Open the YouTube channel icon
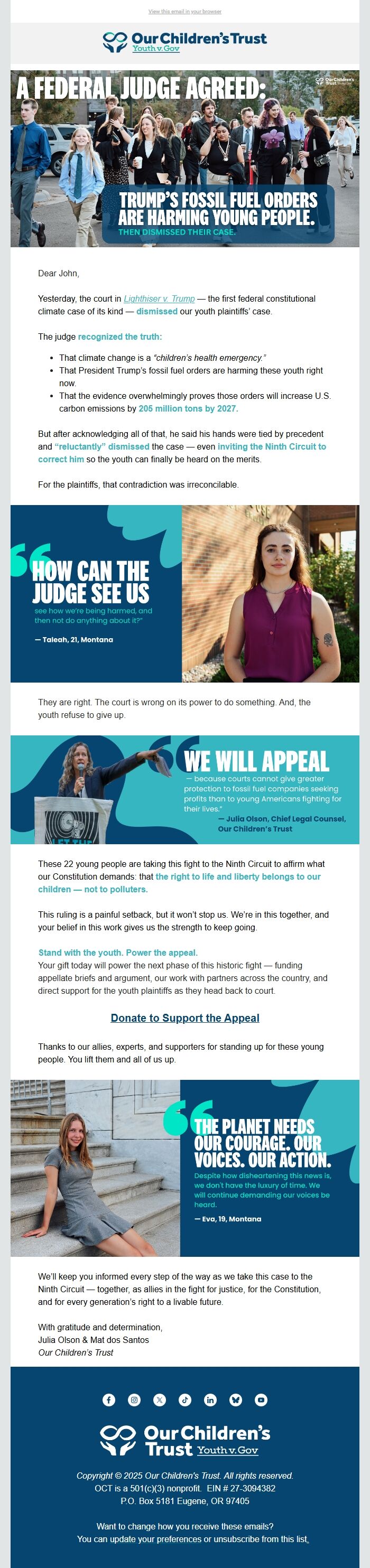370x1568 pixels. (261, 1400)
